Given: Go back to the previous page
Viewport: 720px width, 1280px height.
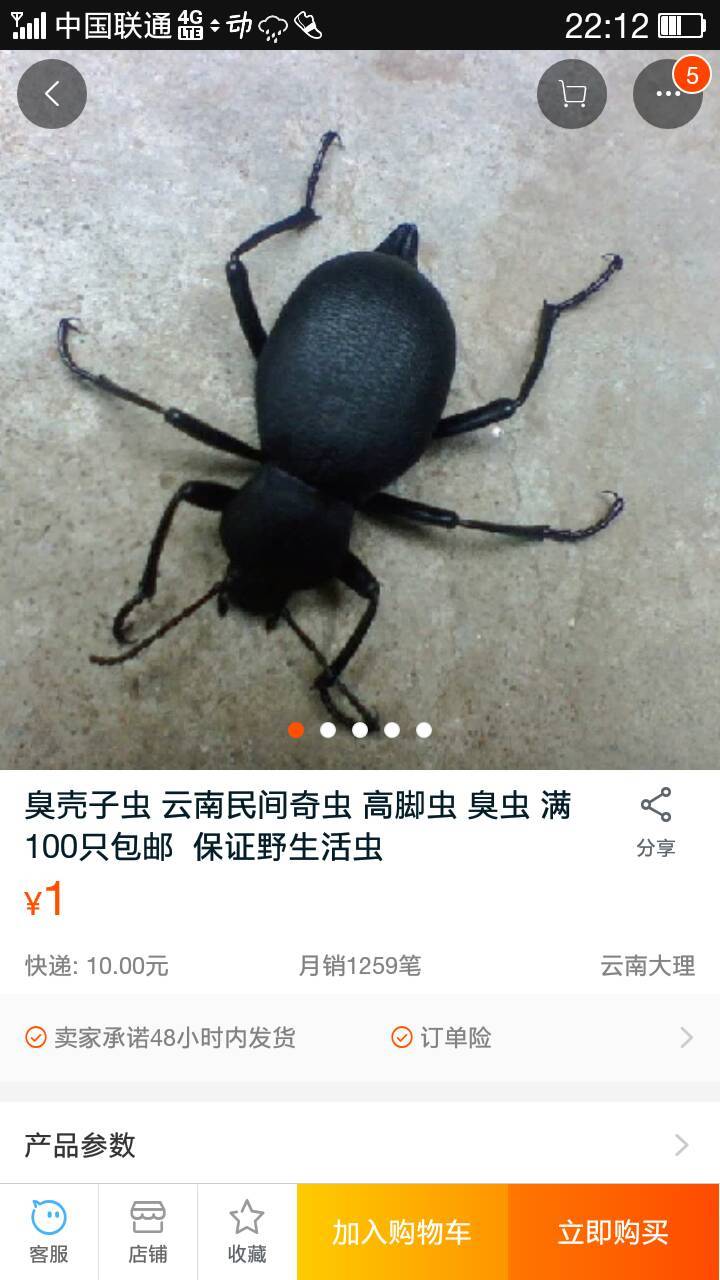Looking at the screenshot, I should tap(52, 94).
